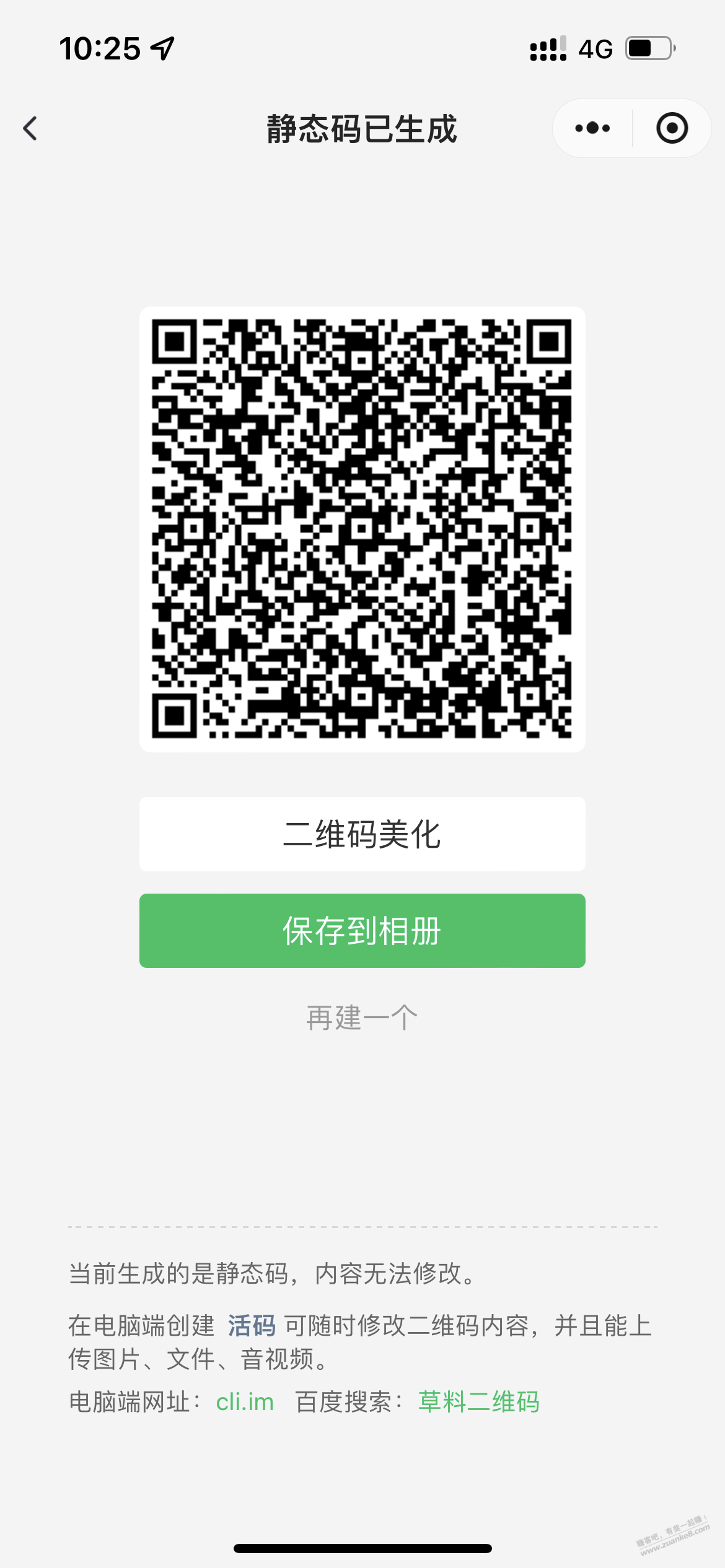Tap the green 草料二维码 search link
The image size is (725, 1568).
click(x=478, y=1401)
